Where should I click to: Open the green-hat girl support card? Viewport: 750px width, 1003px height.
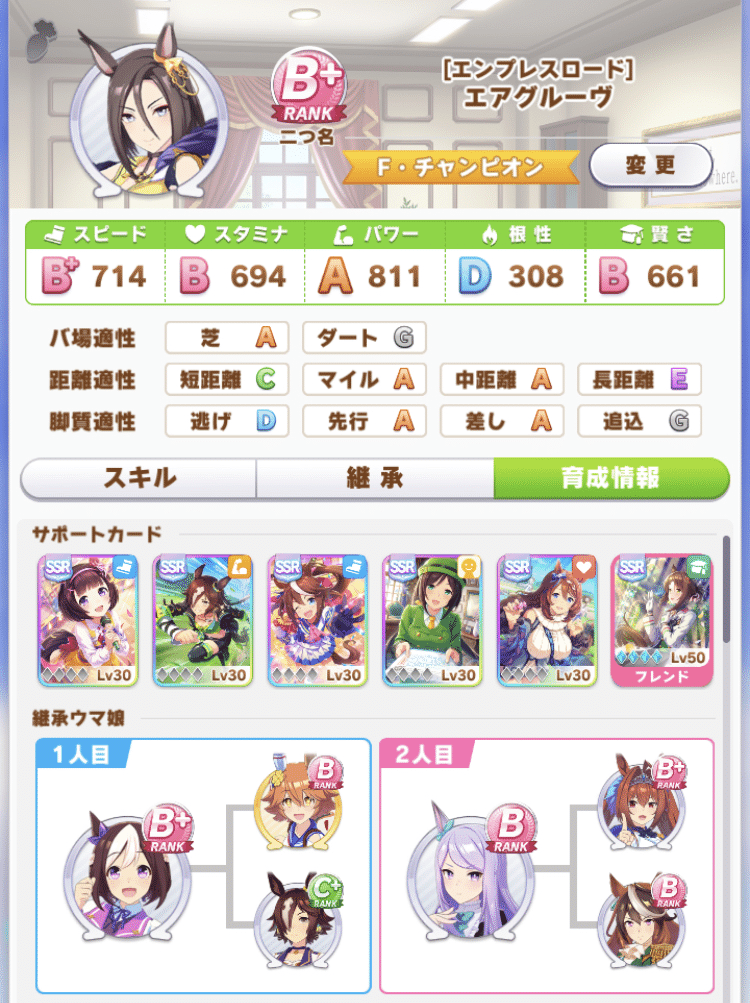(x=432, y=620)
